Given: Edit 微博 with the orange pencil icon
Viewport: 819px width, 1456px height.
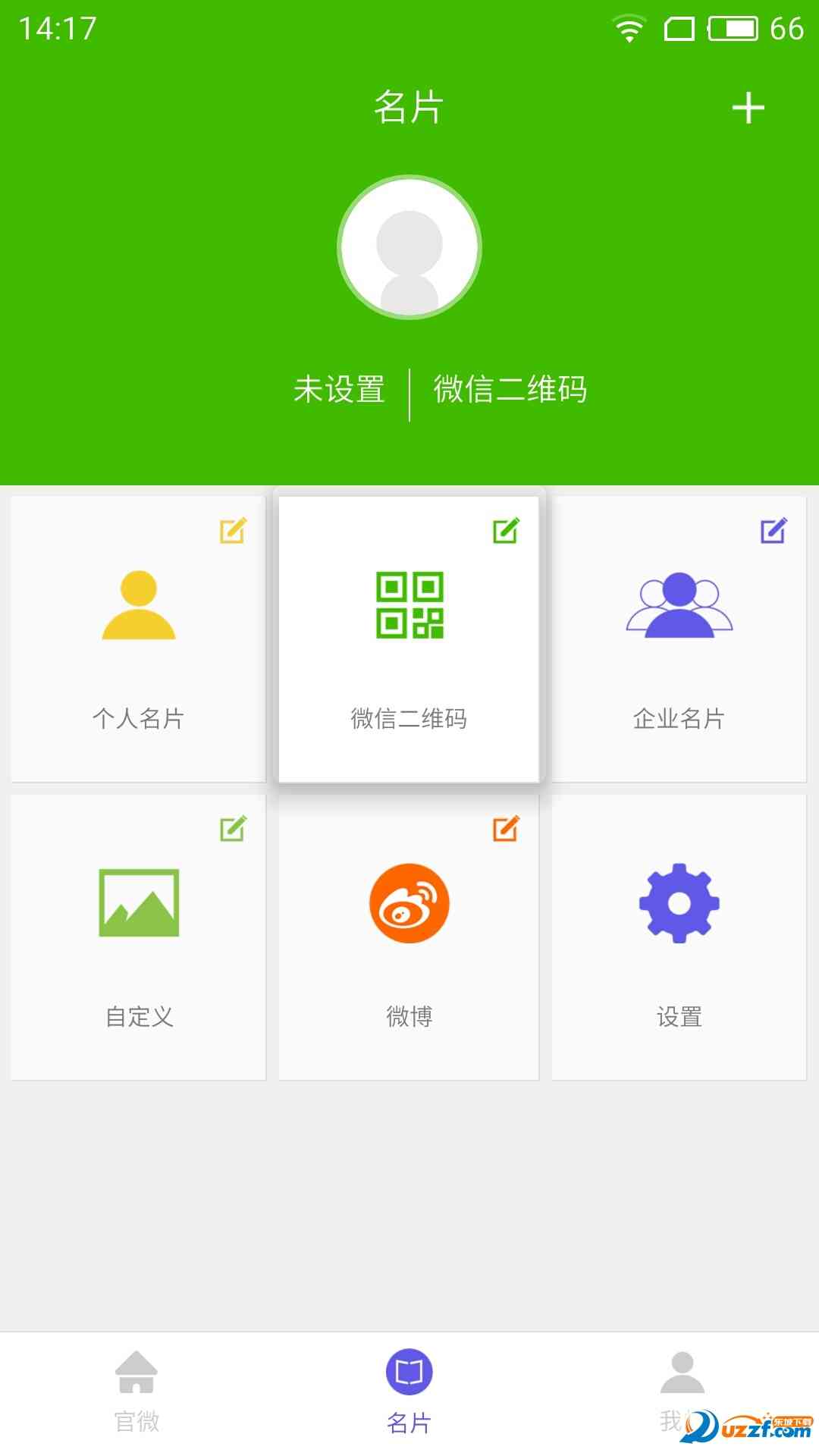Looking at the screenshot, I should click(x=506, y=829).
